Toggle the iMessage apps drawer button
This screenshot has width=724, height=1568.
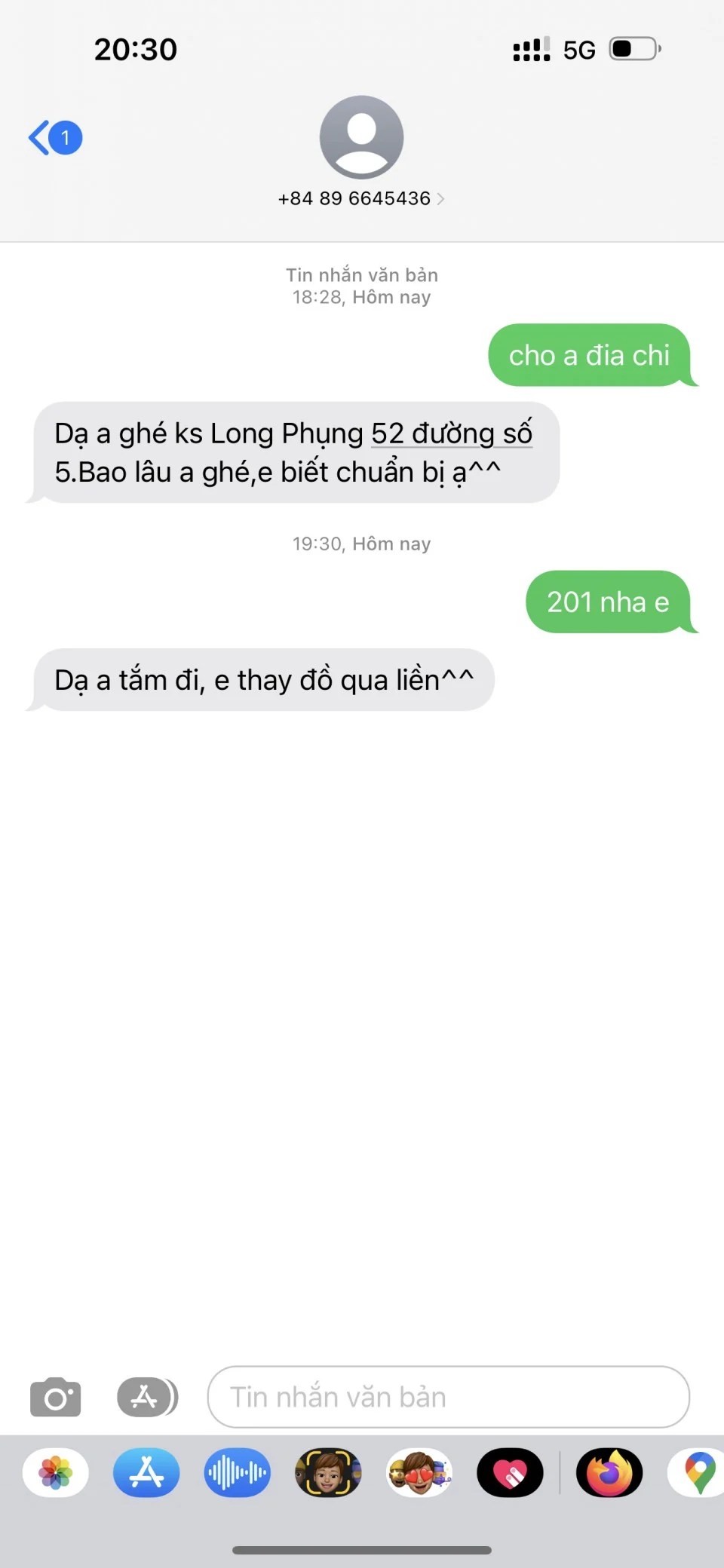146,1397
